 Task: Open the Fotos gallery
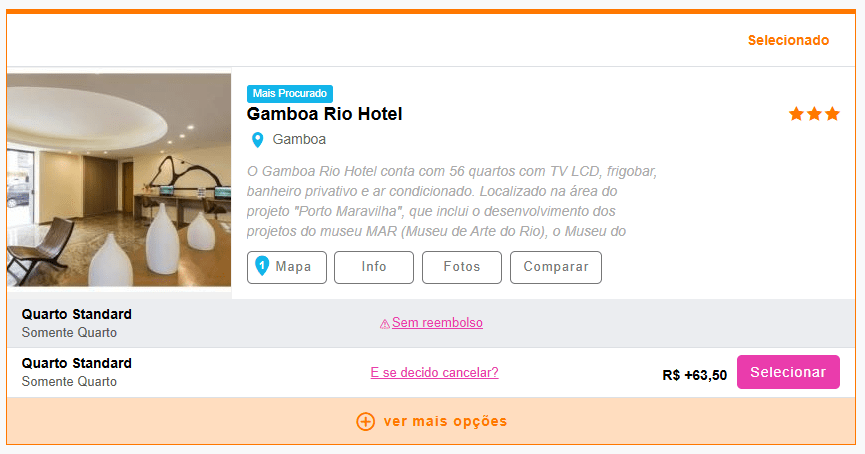coord(461,267)
